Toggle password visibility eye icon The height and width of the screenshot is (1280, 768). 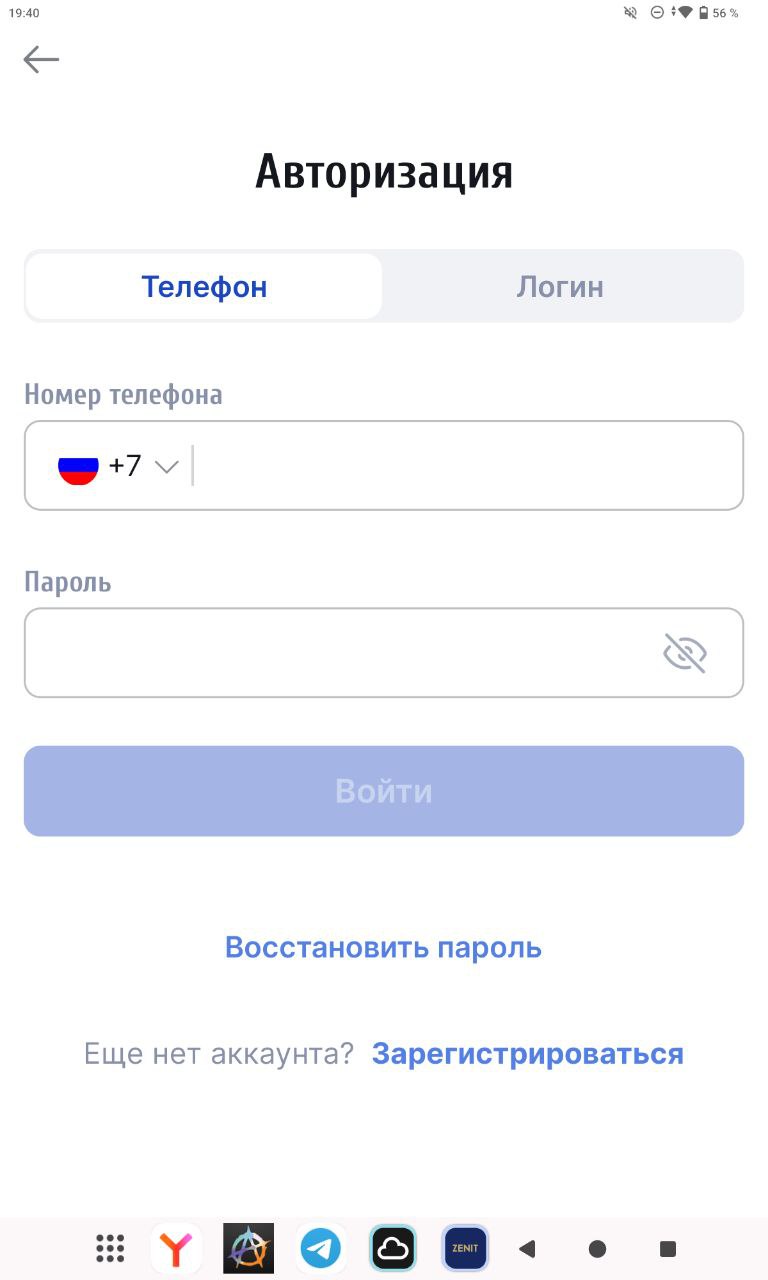[x=685, y=653]
